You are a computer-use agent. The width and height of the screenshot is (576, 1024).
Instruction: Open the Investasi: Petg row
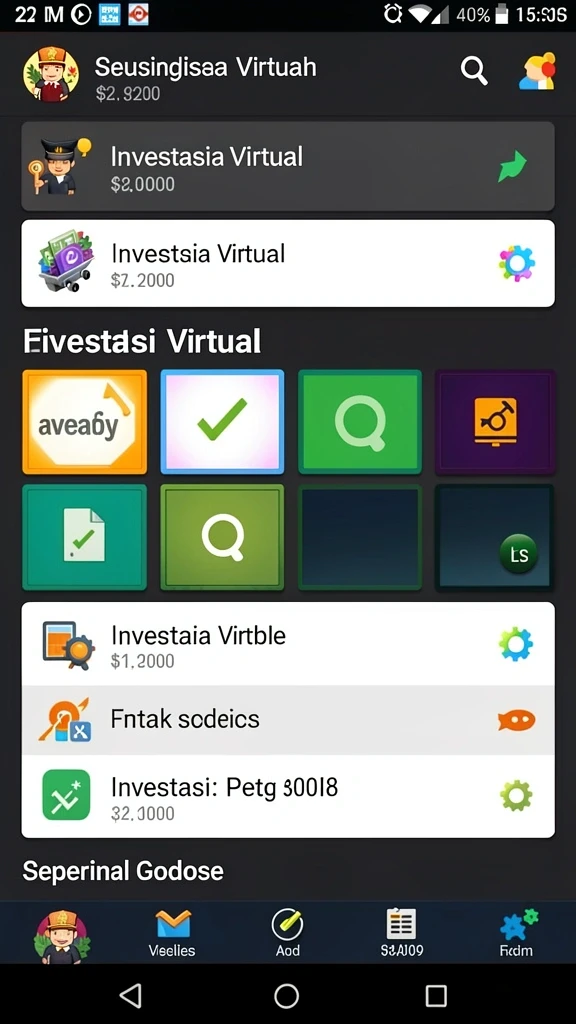tap(288, 797)
